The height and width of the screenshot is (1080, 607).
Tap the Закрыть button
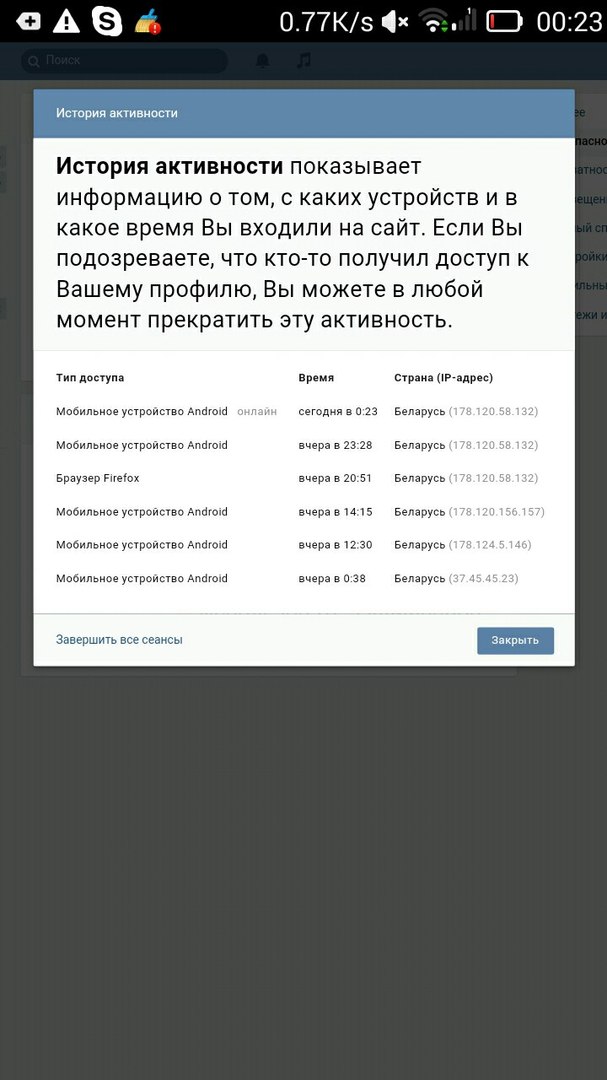pos(515,640)
